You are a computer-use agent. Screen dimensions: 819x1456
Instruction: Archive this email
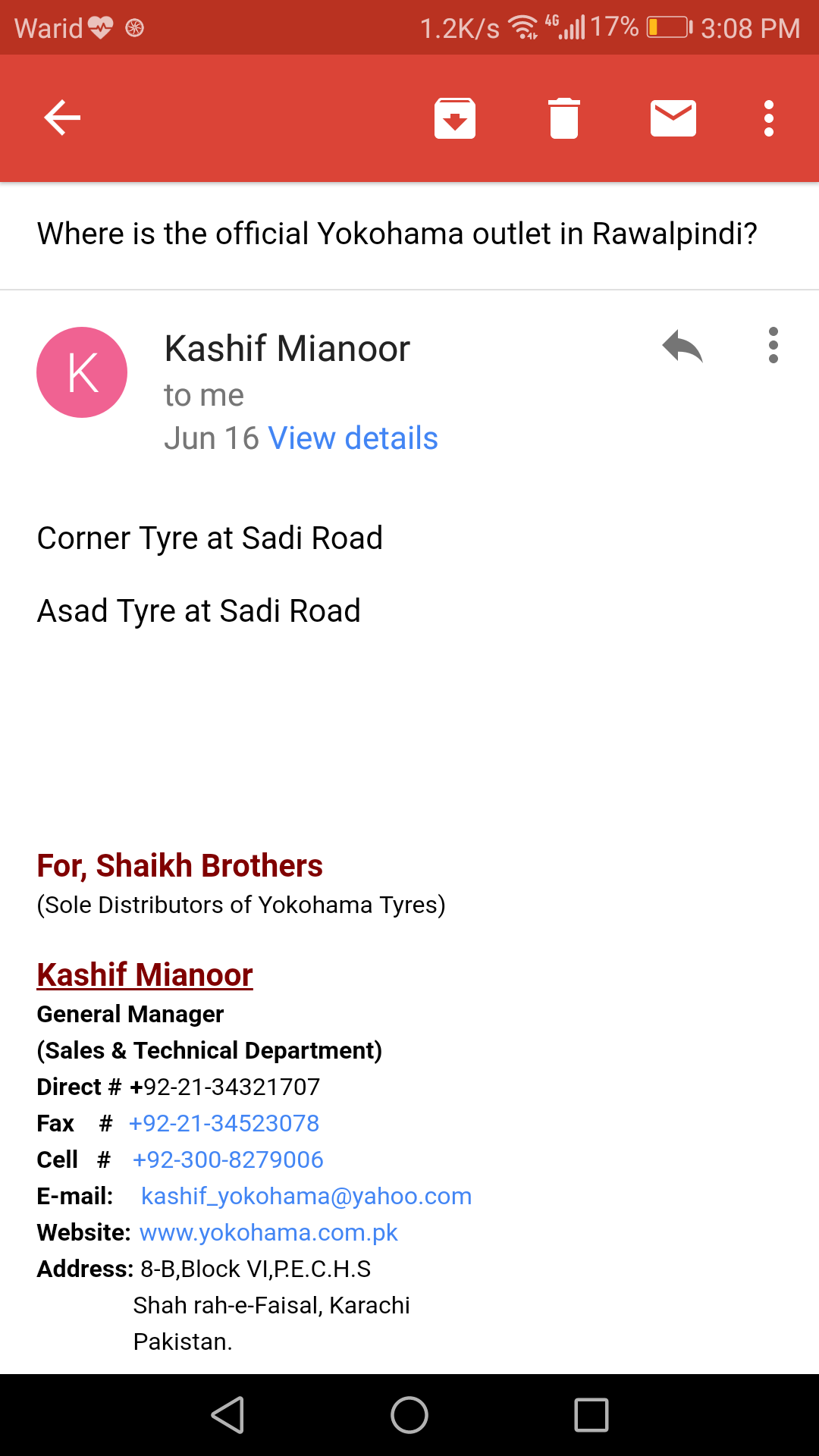(455, 118)
